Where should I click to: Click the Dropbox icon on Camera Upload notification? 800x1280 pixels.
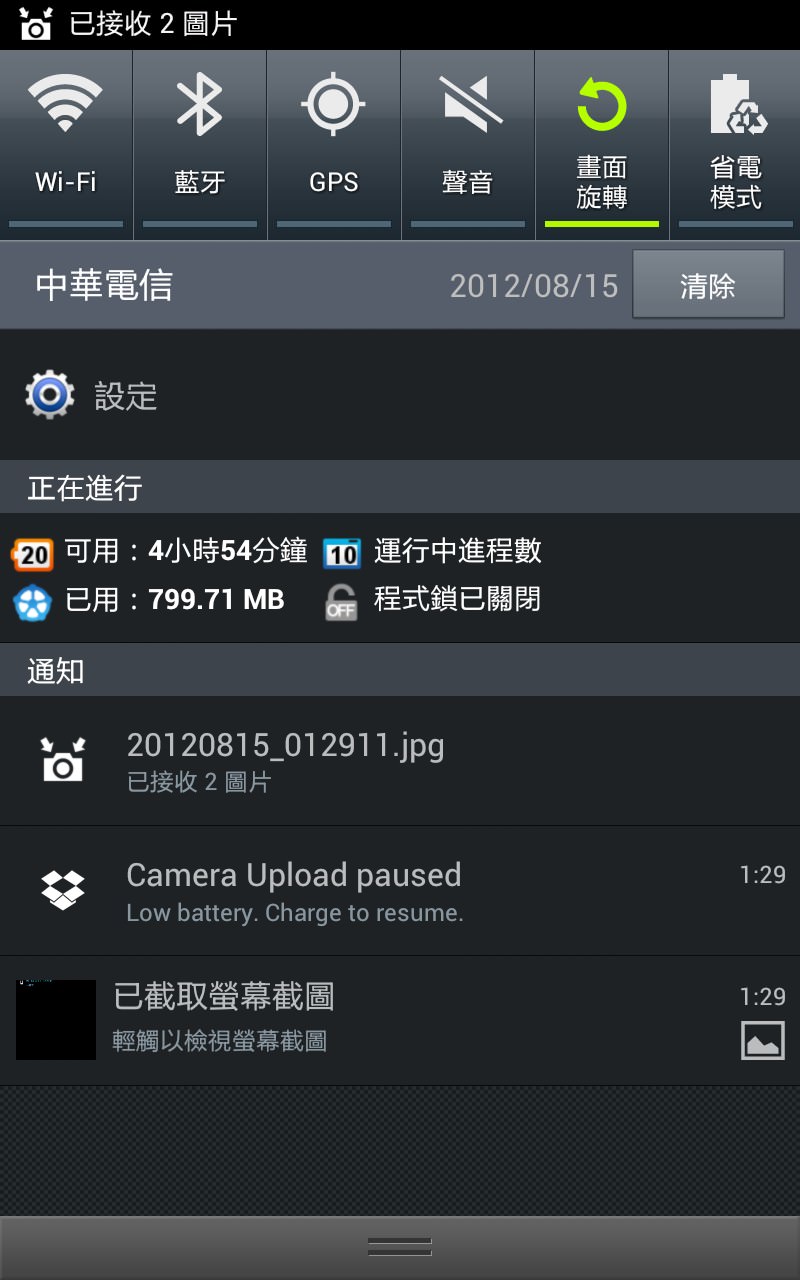[x=63, y=888]
